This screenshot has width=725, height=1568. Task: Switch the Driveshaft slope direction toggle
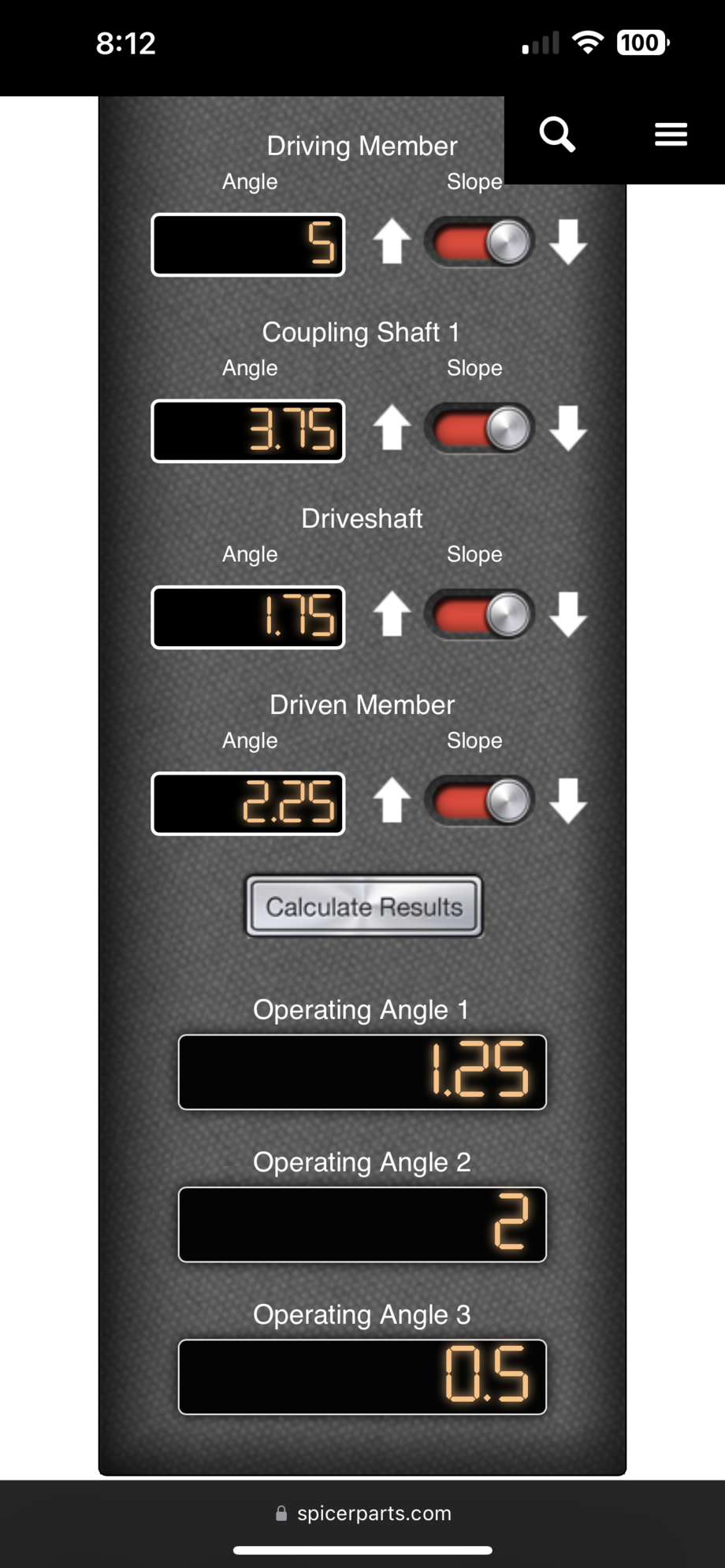point(480,615)
